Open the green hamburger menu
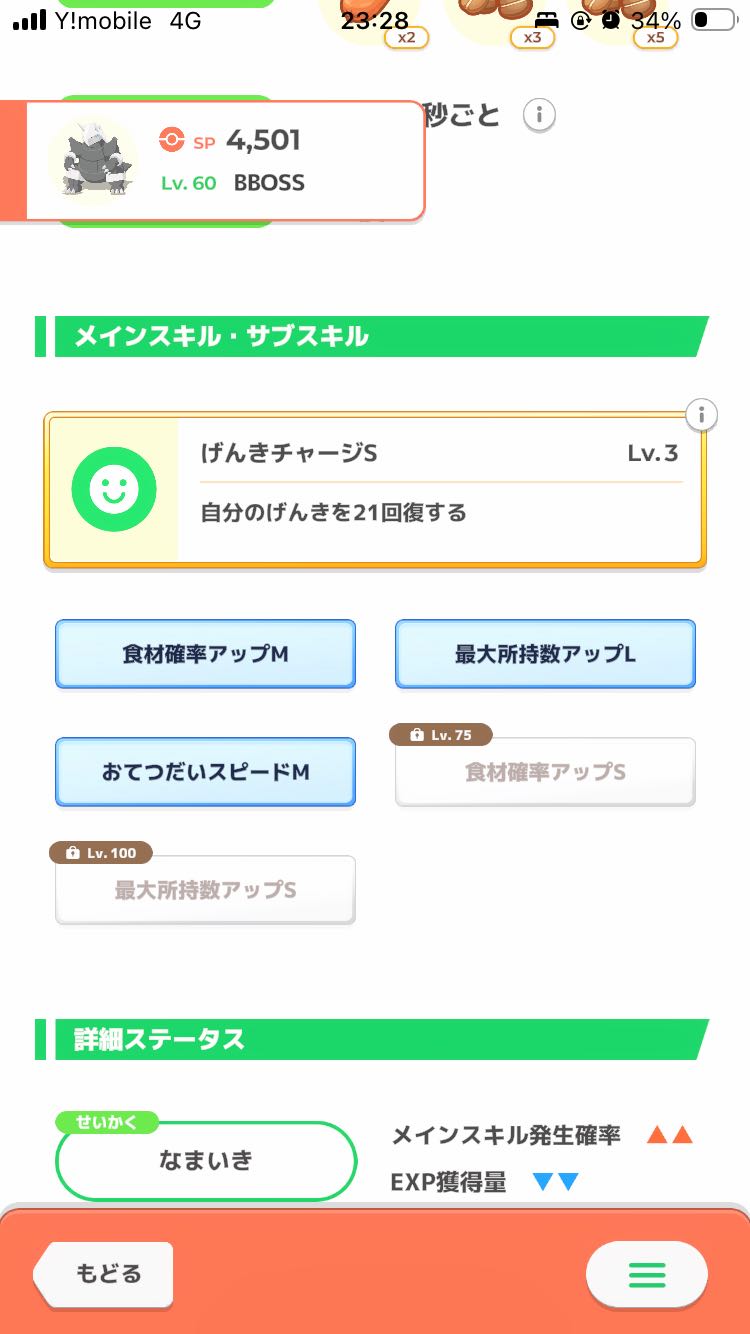This screenshot has height=1334, width=750. 646,1275
